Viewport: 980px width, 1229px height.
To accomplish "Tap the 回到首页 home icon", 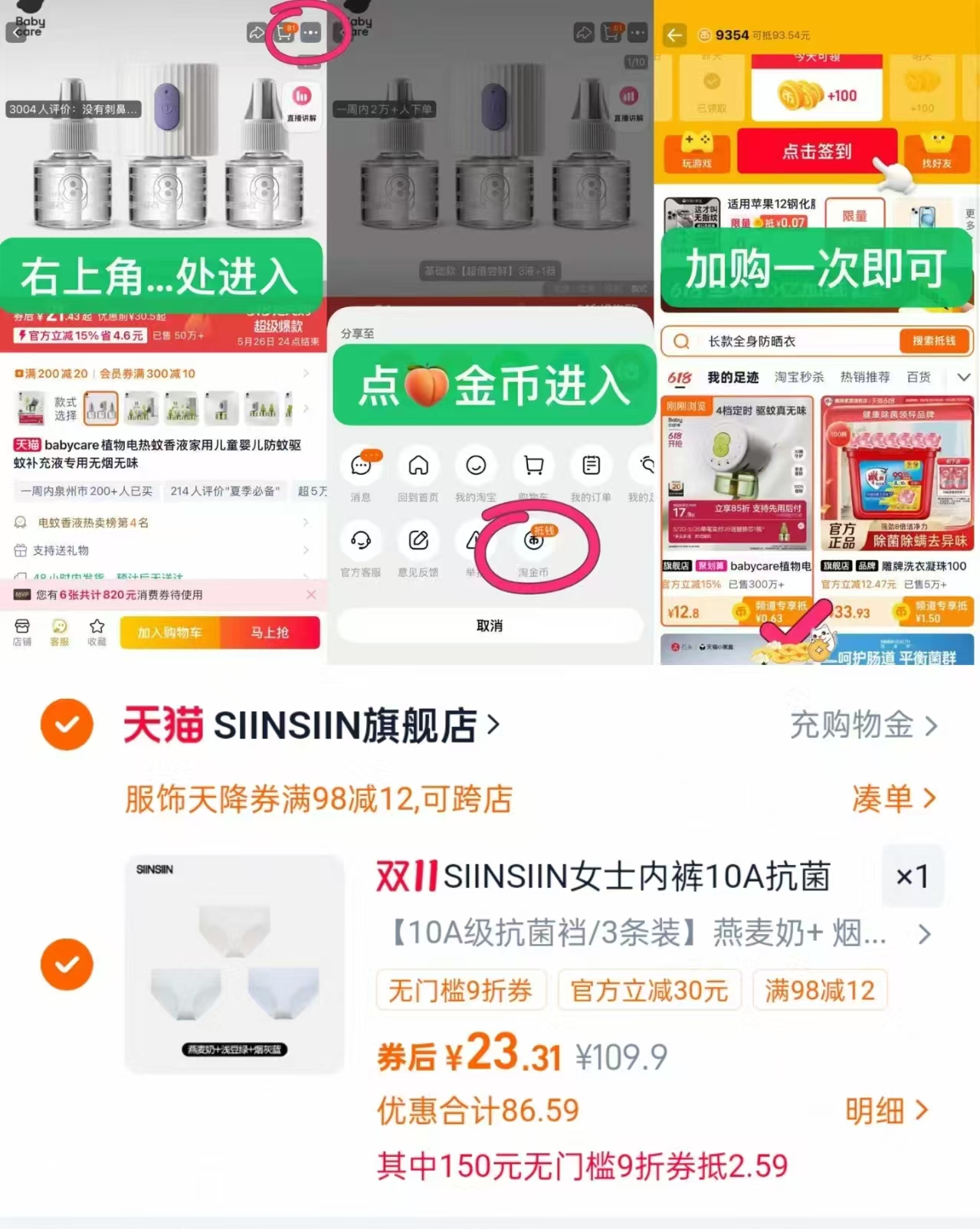I will 418,466.
